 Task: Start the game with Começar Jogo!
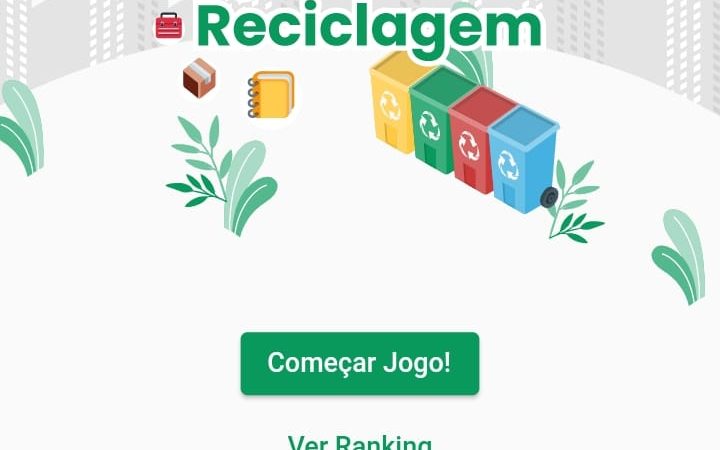(x=359, y=363)
